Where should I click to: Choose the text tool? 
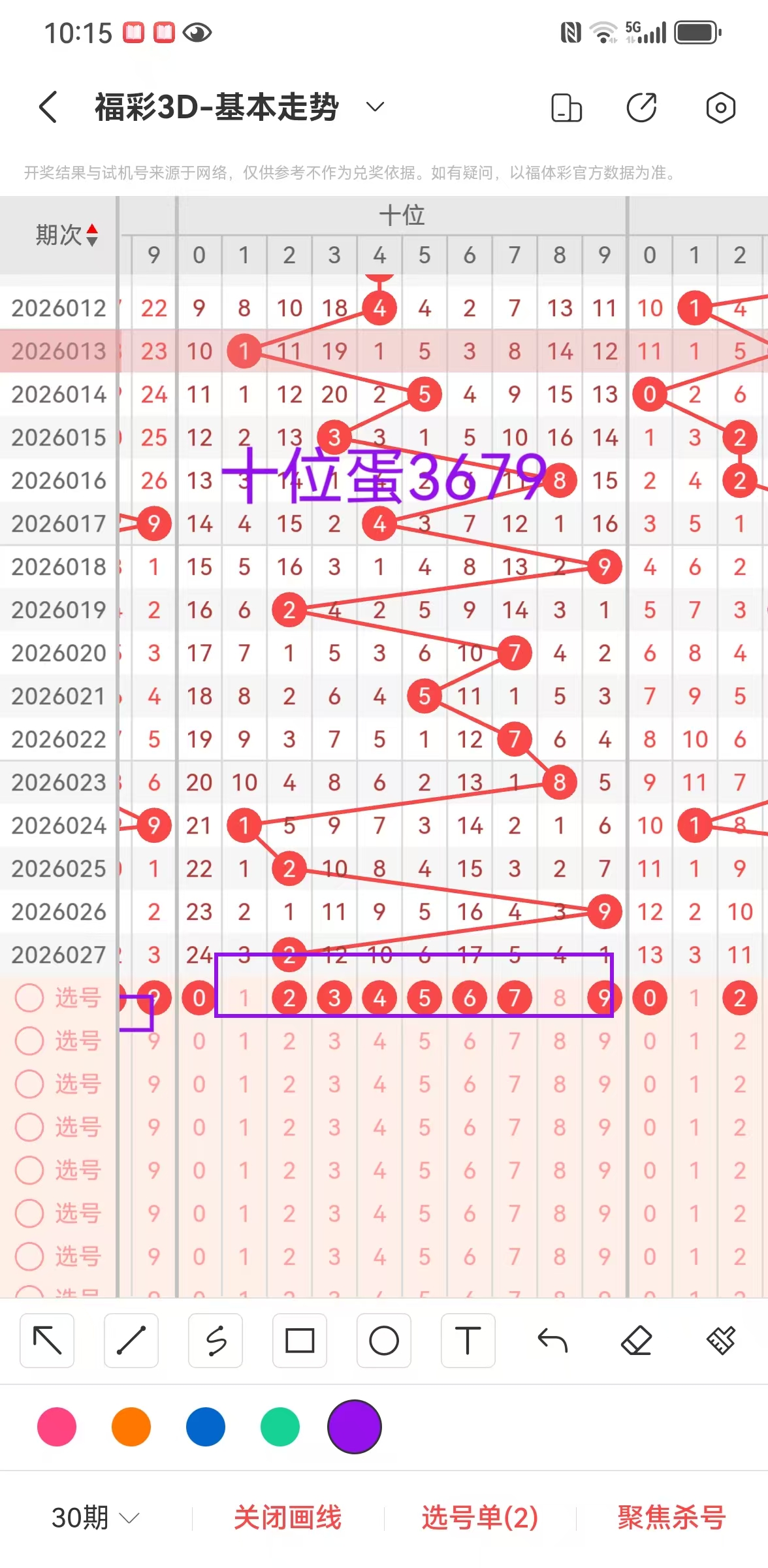[x=468, y=1341]
